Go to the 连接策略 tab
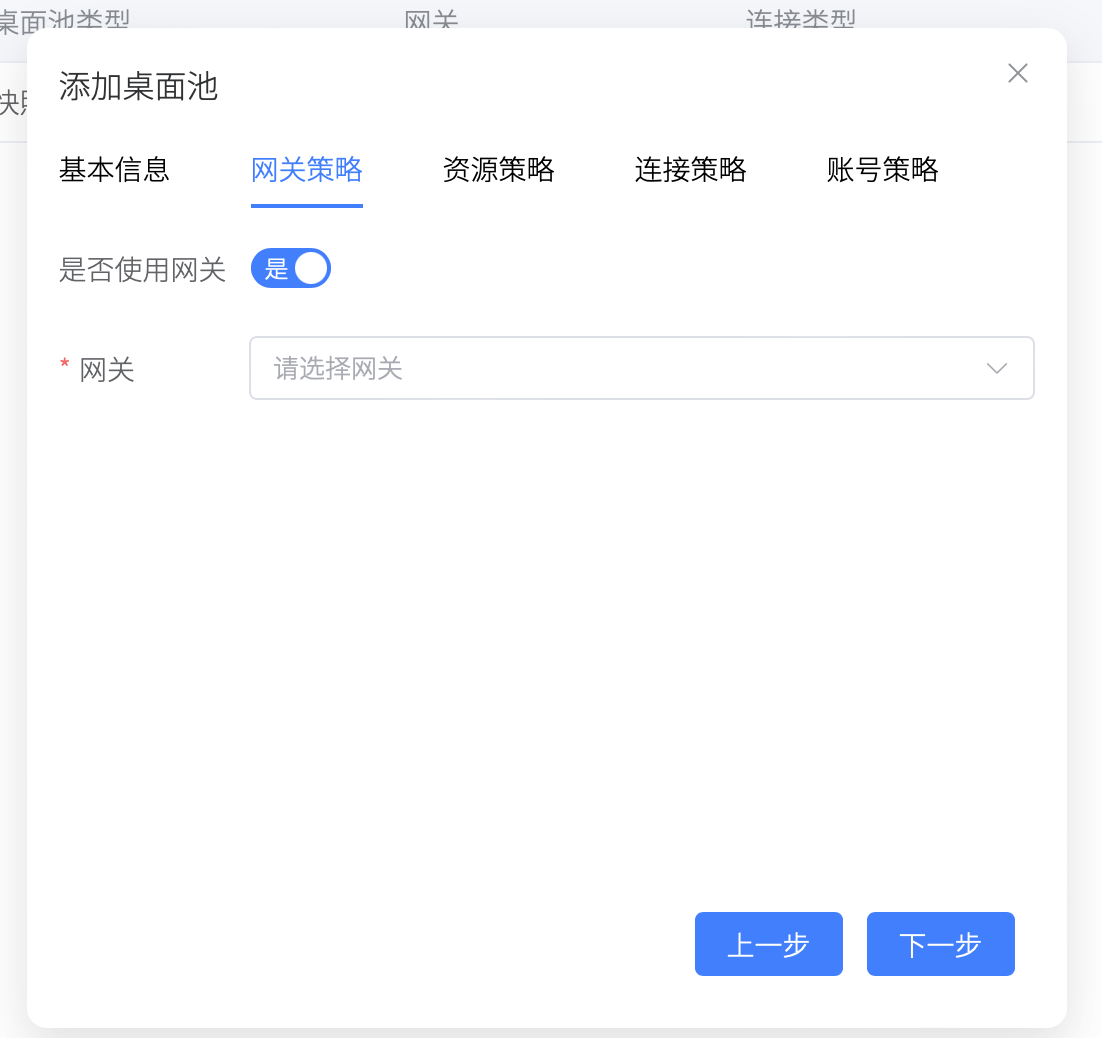The height and width of the screenshot is (1038, 1102). 690,170
